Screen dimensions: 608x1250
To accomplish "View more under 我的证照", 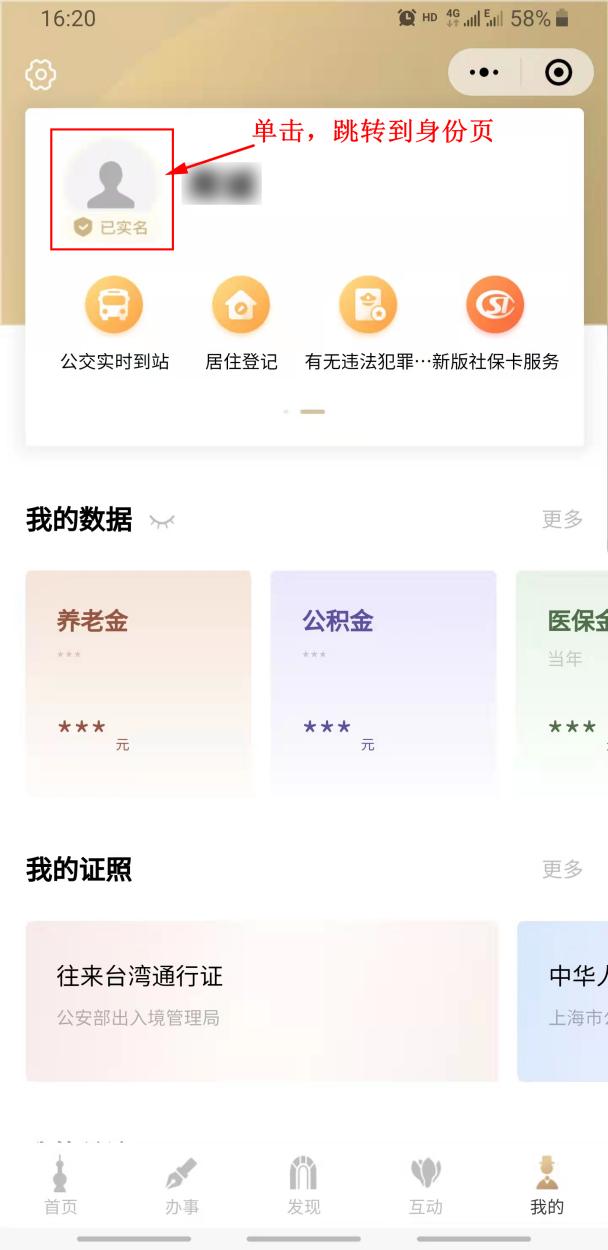I will [562, 869].
